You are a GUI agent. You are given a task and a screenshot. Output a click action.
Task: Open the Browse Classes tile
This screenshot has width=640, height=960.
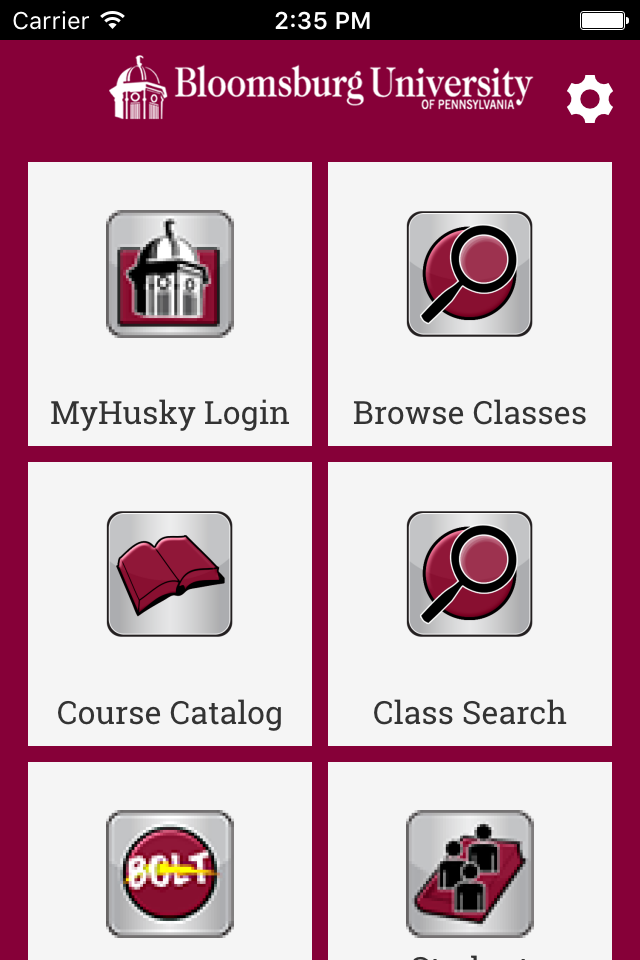pos(470,304)
